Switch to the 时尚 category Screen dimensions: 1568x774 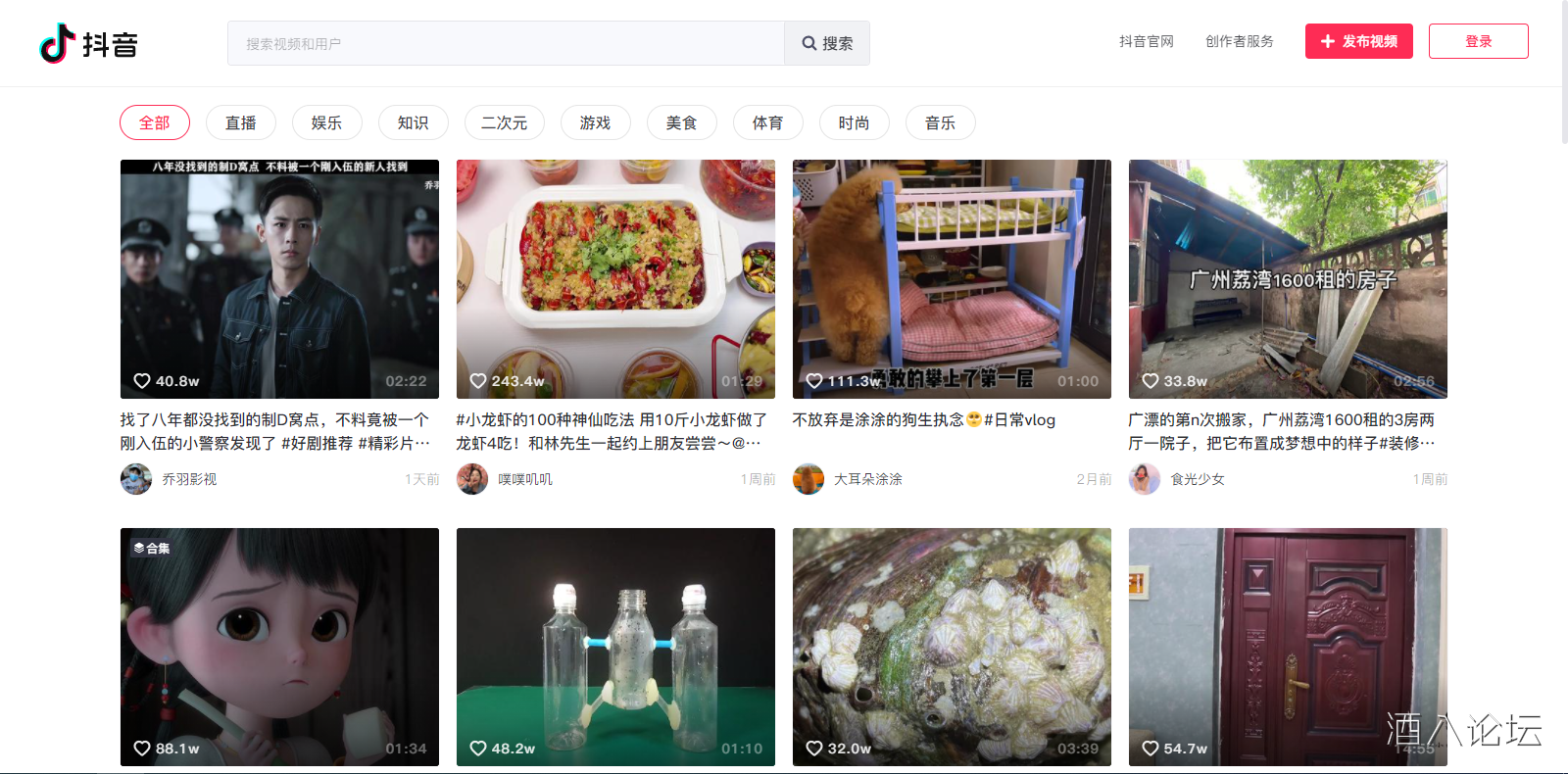point(854,122)
